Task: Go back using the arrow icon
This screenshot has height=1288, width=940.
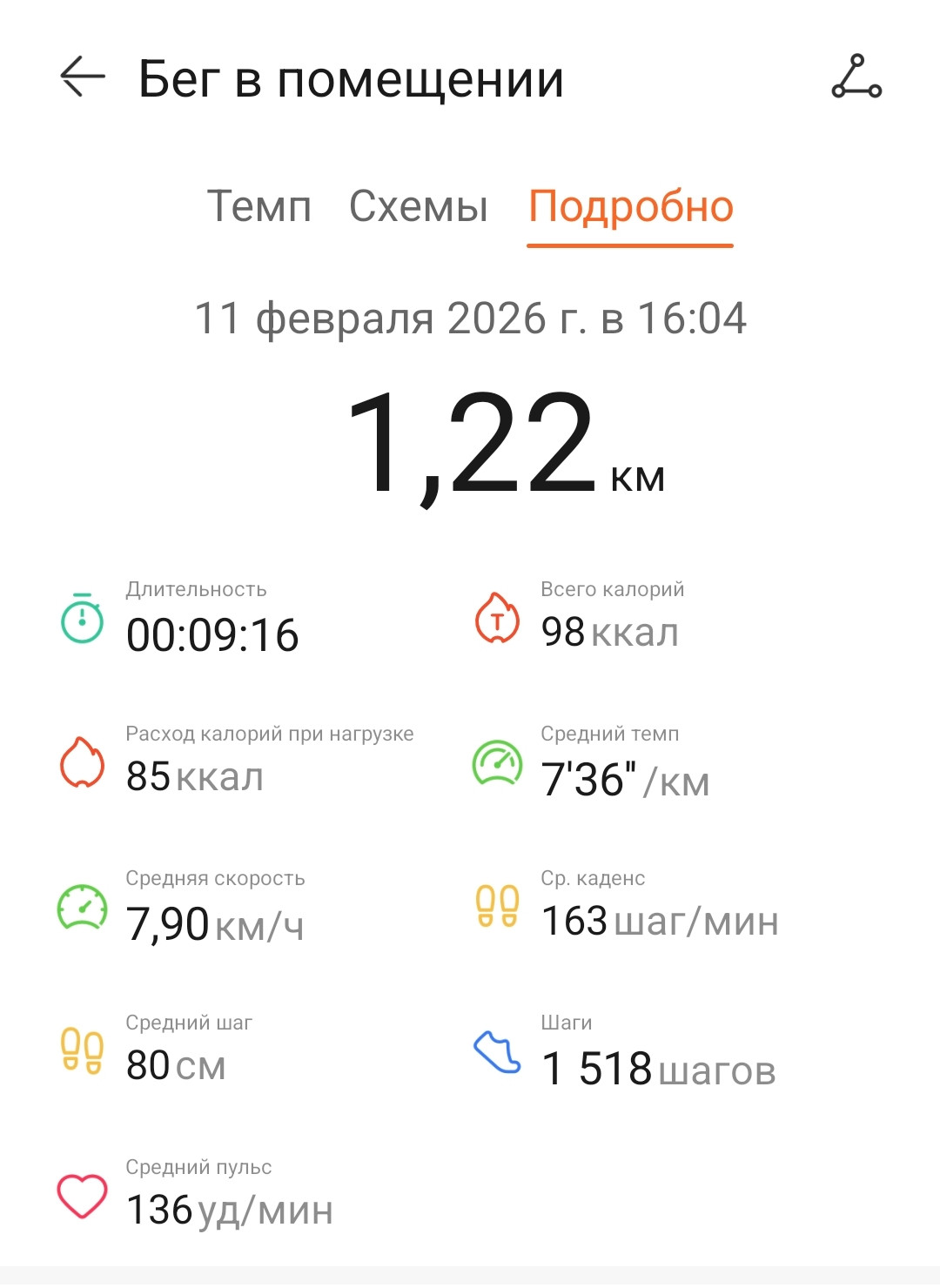Action: [x=83, y=77]
